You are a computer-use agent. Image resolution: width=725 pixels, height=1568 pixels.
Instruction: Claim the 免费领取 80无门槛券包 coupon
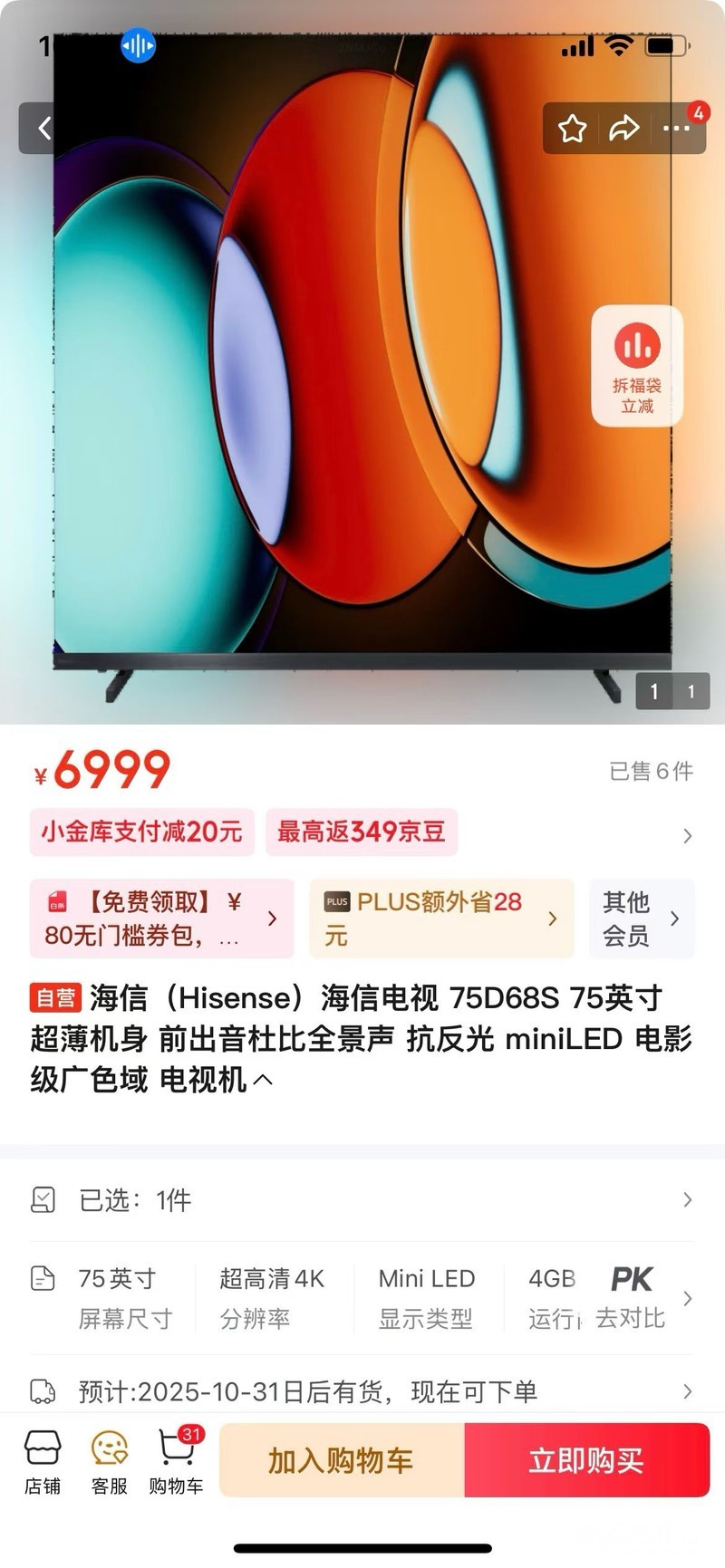pyautogui.click(x=161, y=918)
